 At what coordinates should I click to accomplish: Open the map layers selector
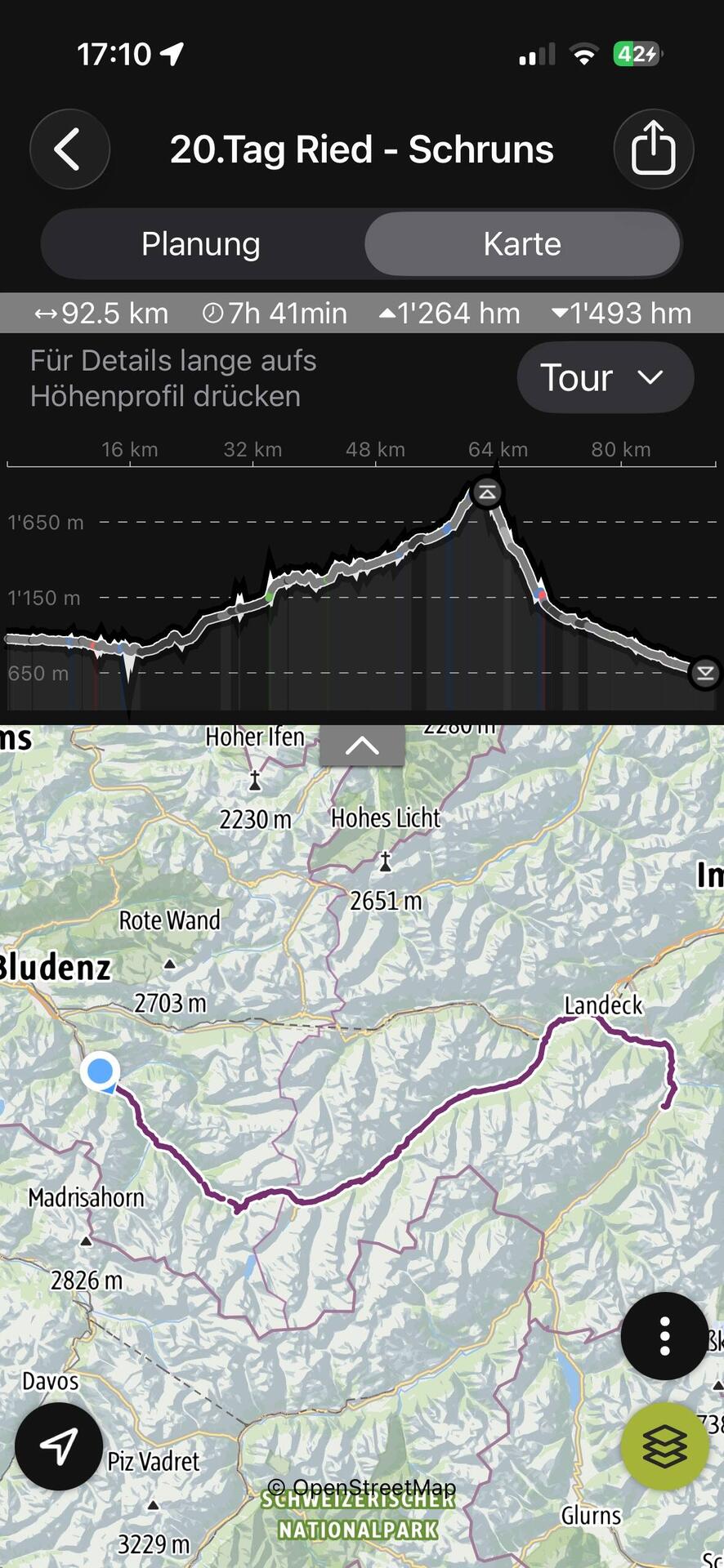(664, 1446)
